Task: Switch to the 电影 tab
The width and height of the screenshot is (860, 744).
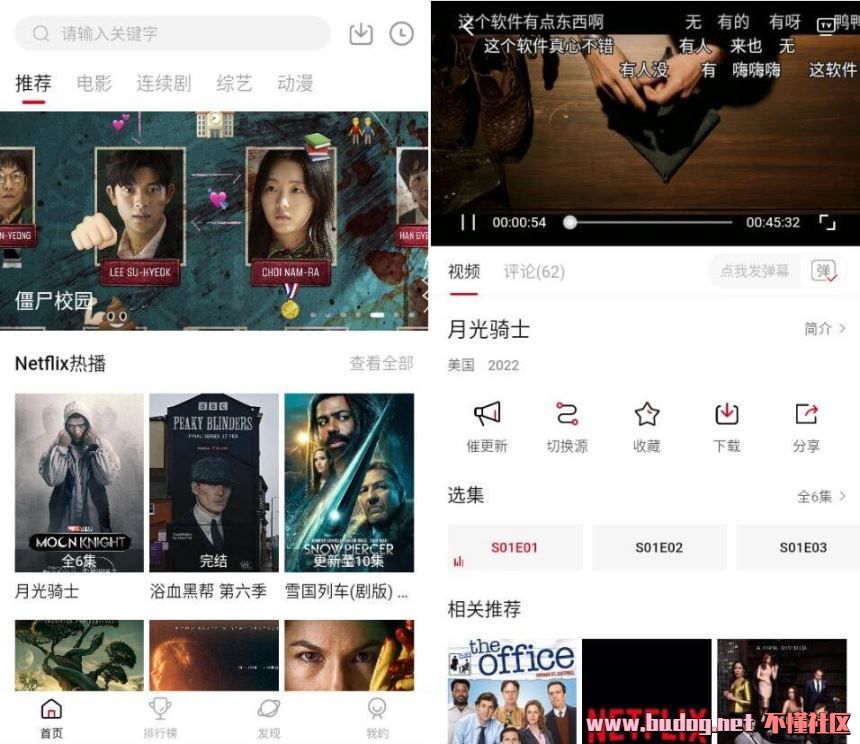Action: pyautogui.click(x=94, y=84)
